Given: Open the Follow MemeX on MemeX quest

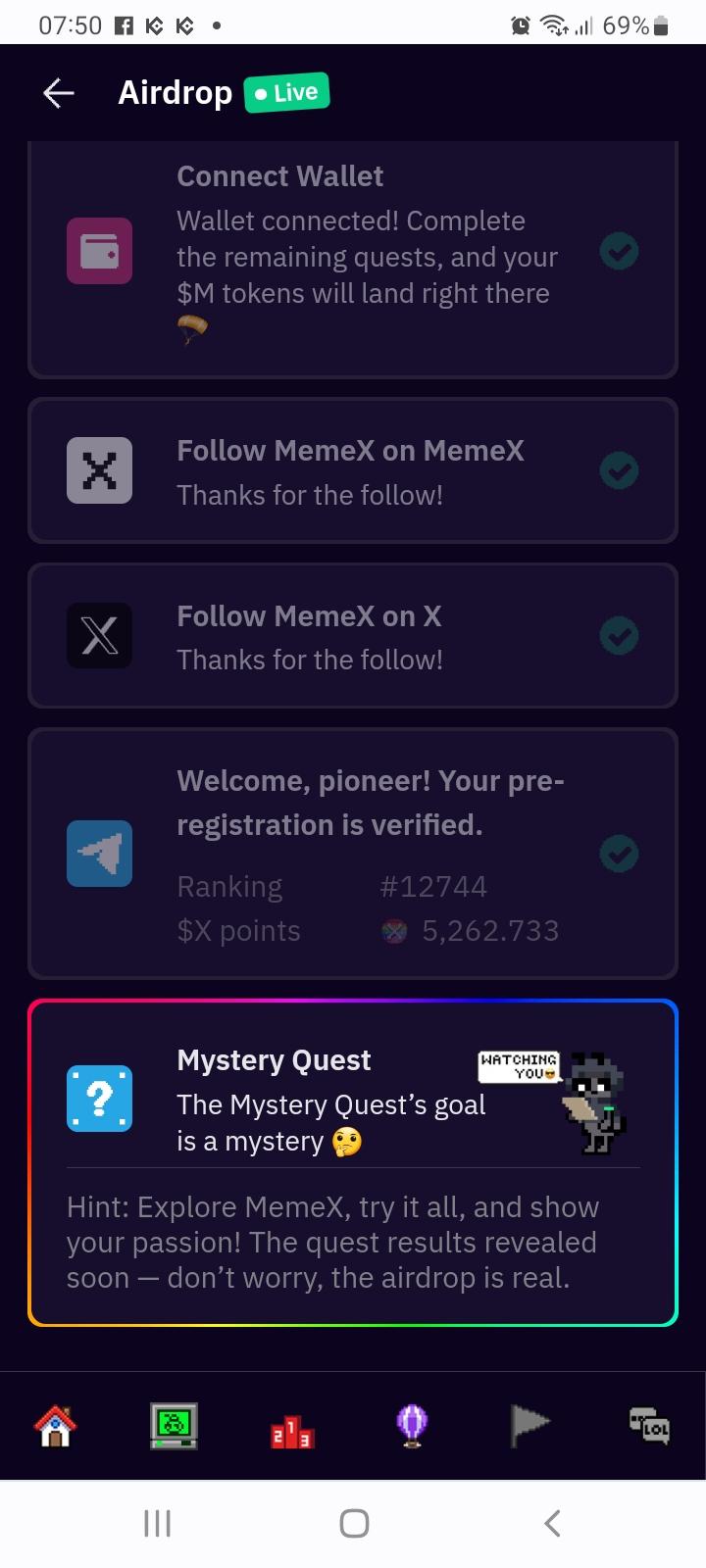Looking at the screenshot, I should point(353,471).
